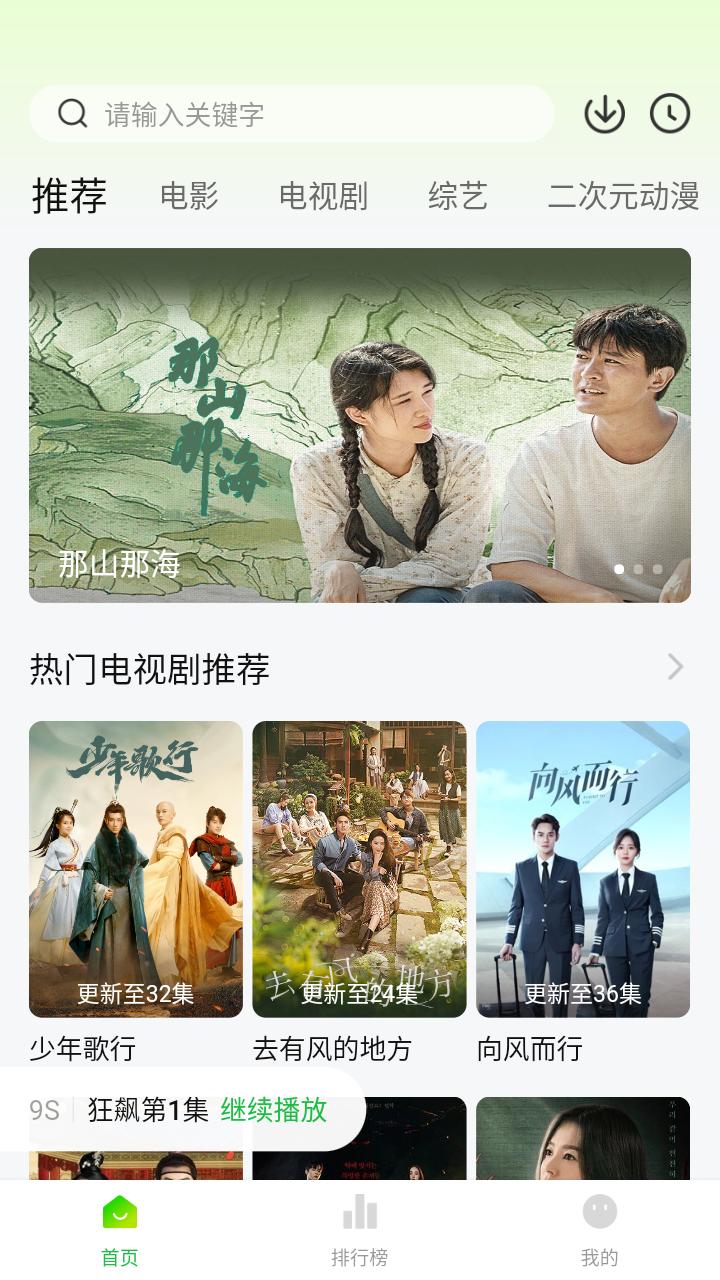The height and width of the screenshot is (1280, 720).
Task: Tap the keyword search field
Action: click(x=300, y=114)
